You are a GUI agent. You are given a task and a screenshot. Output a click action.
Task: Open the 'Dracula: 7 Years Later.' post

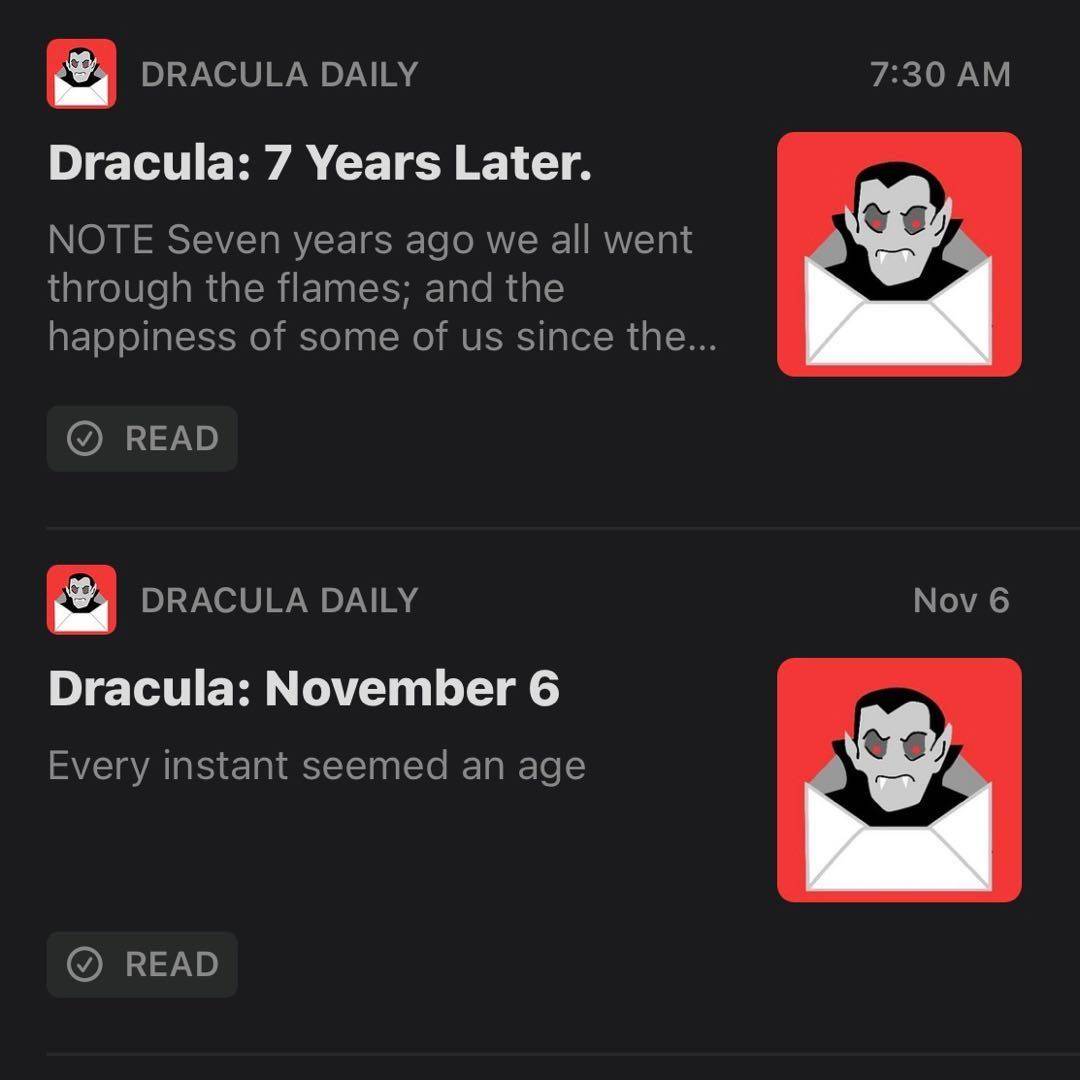tap(320, 164)
